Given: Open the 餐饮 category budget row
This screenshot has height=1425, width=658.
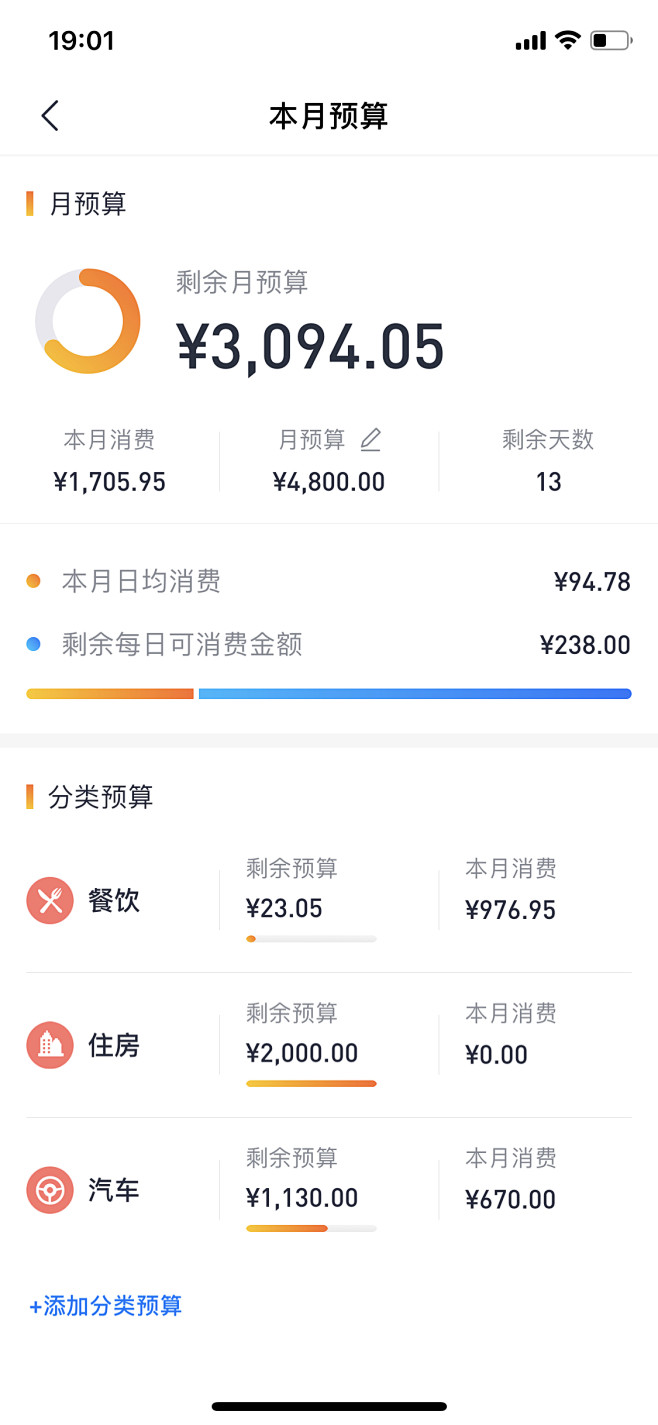Looking at the screenshot, I should pyautogui.click(x=329, y=900).
